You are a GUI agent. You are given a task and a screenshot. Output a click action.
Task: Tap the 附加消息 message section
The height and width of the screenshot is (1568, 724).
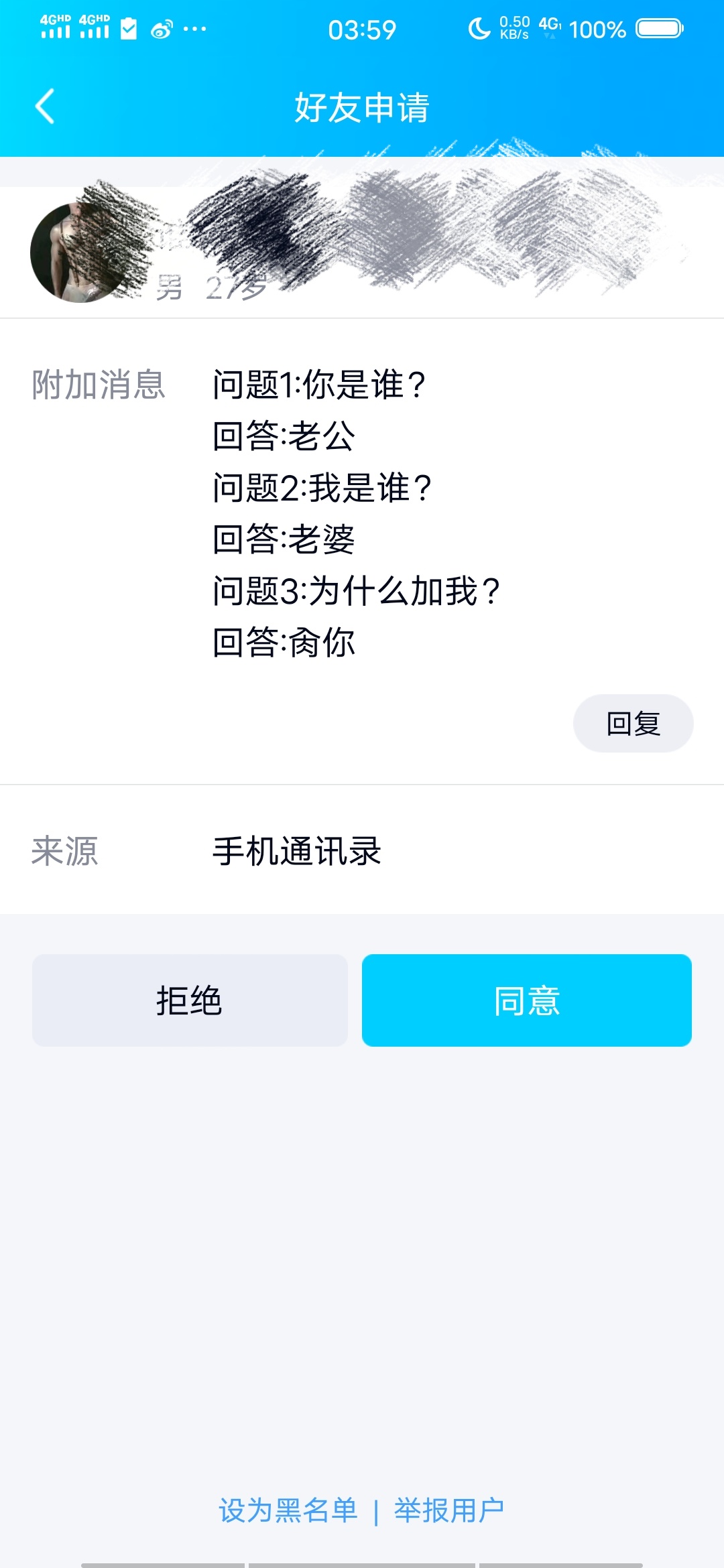(x=101, y=384)
